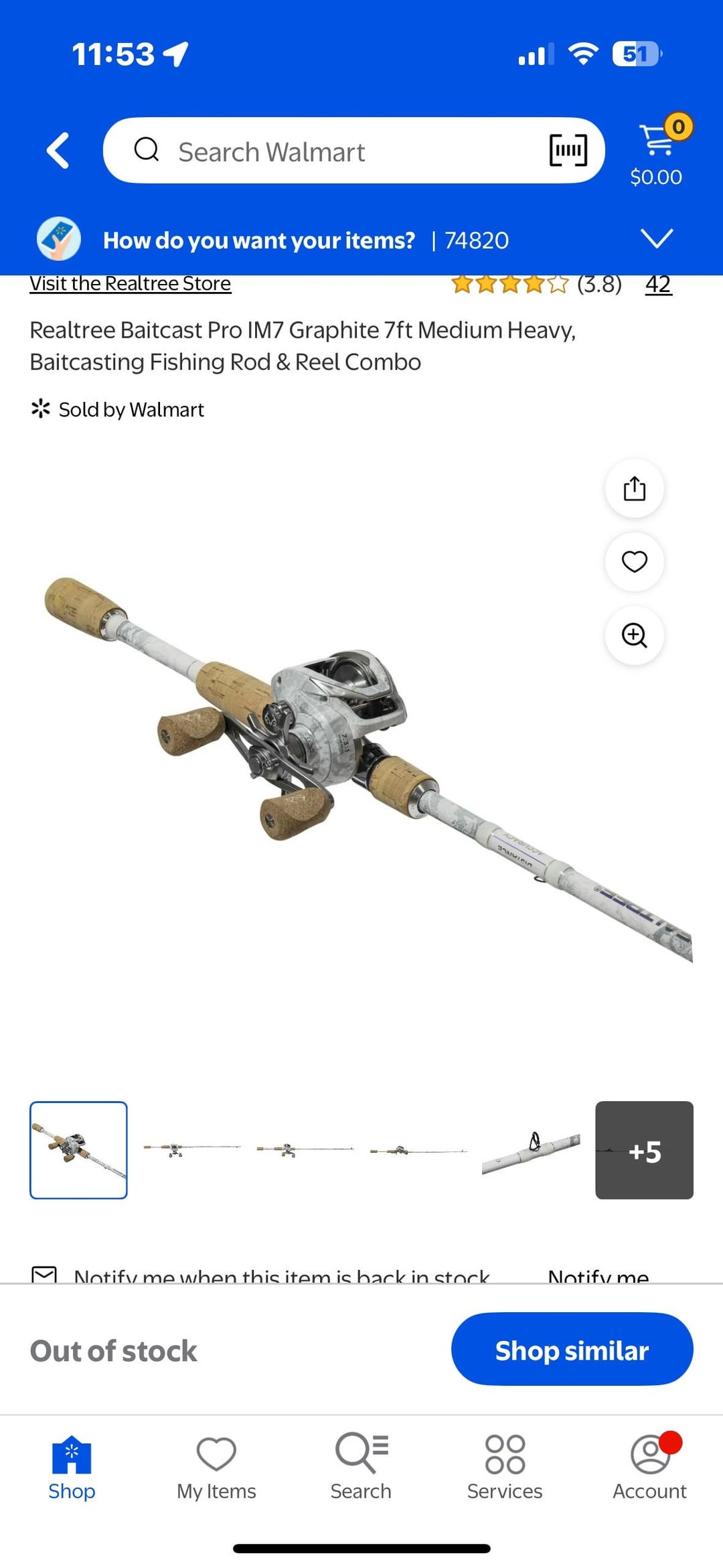Share this fishing rod combo
The image size is (723, 1568).
pos(634,488)
